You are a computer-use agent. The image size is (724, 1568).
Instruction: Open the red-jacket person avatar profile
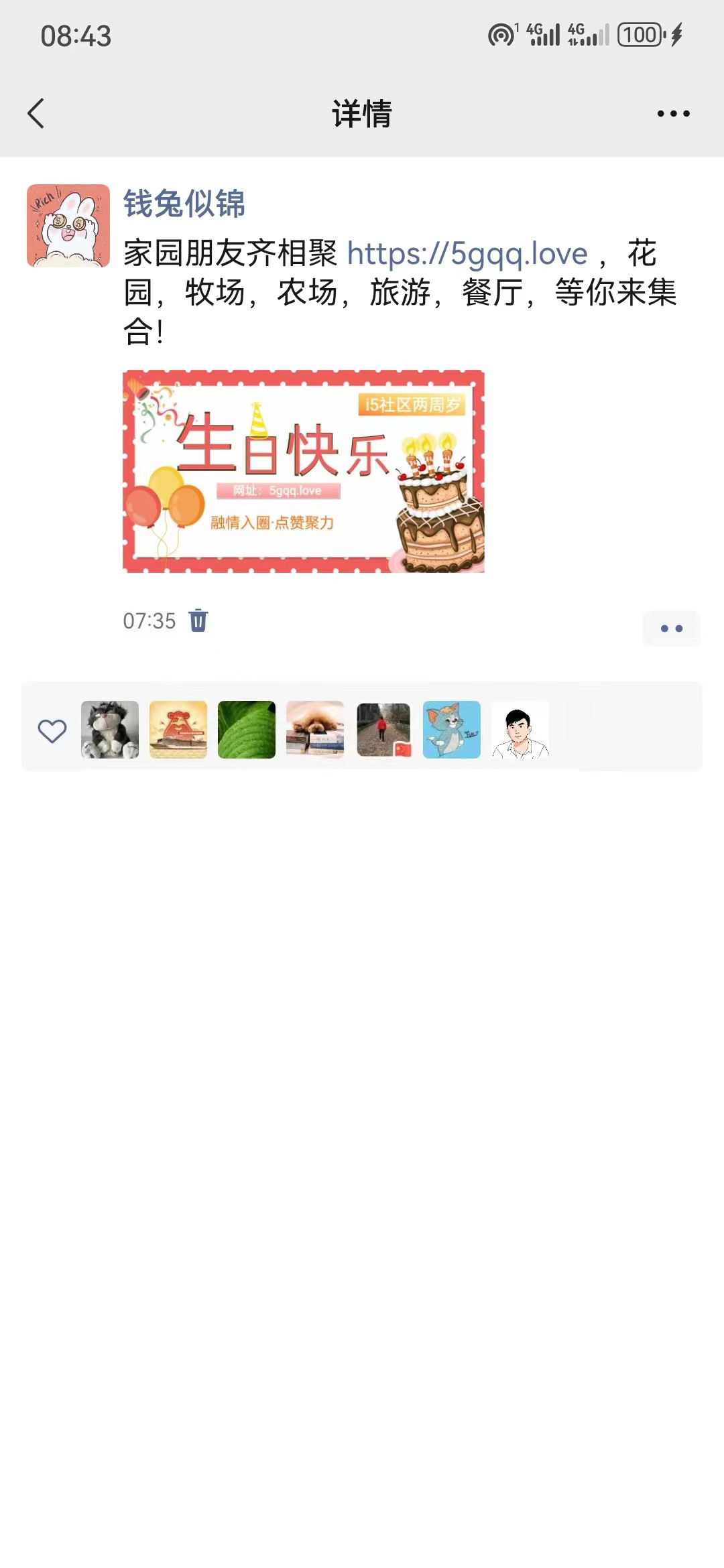coord(383,730)
